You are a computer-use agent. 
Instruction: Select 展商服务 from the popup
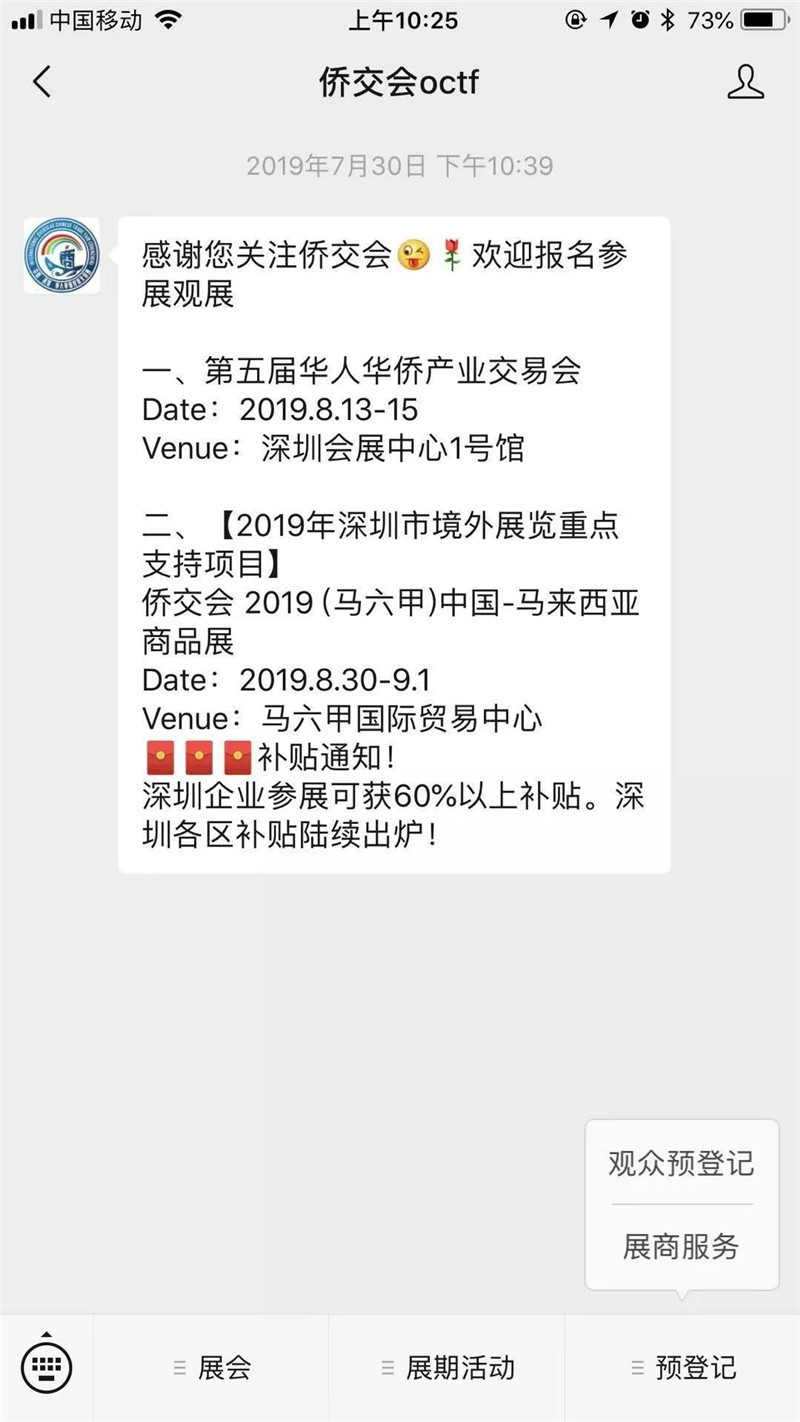(681, 1246)
